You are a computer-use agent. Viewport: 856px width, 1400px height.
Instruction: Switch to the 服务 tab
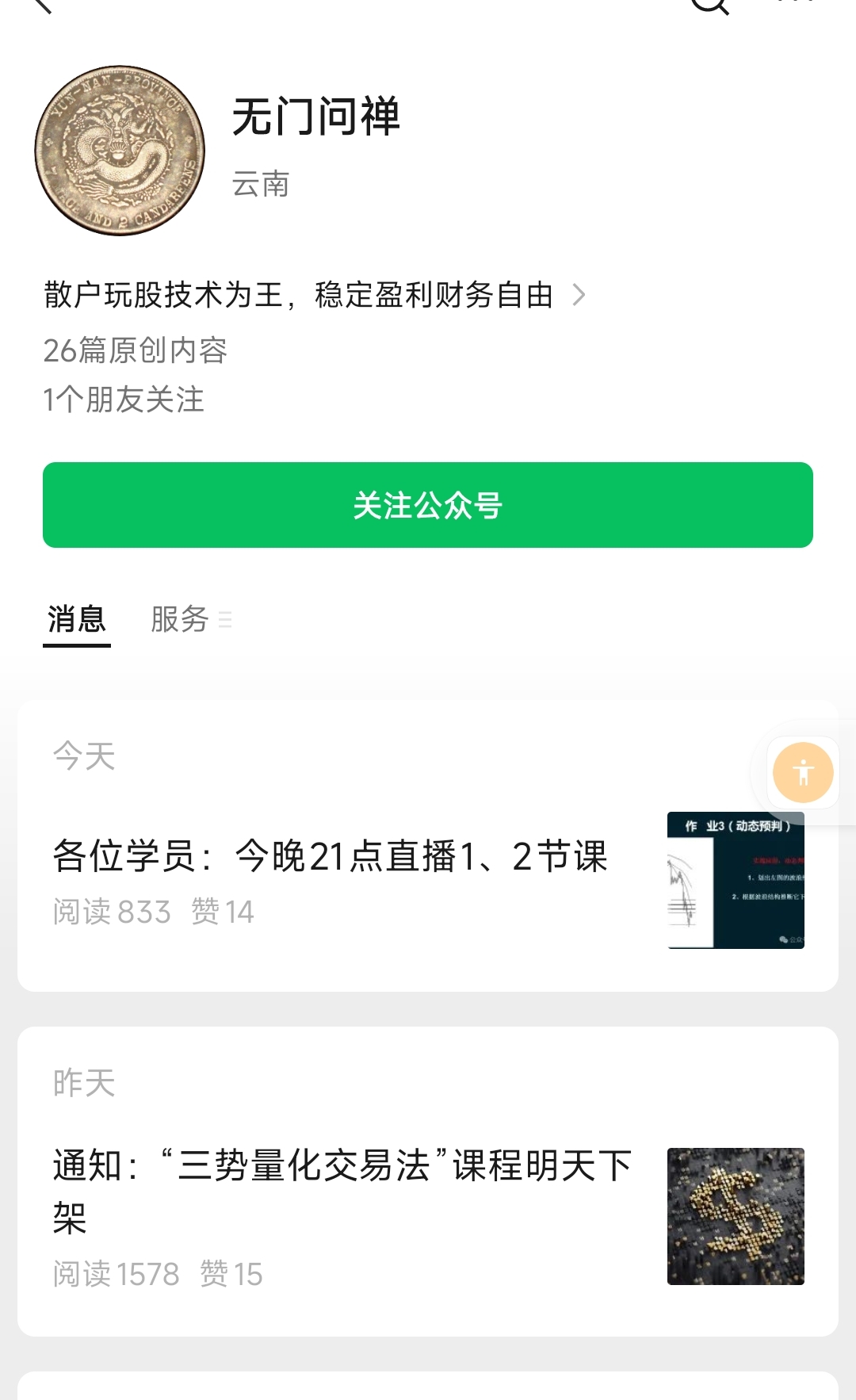click(181, 619)
